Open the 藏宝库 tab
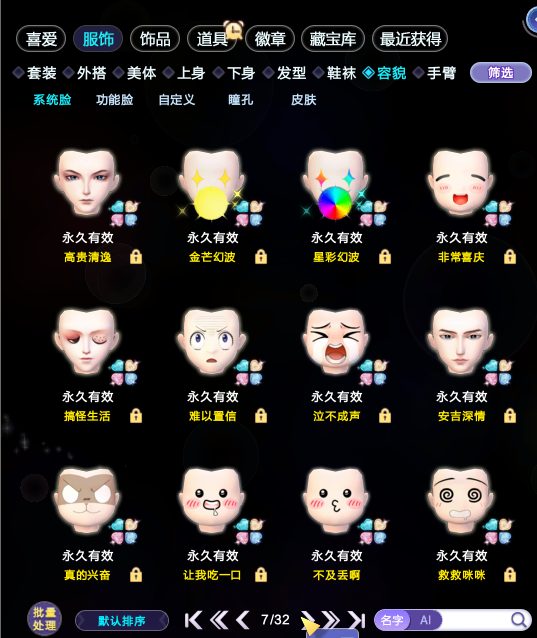Image resolution: width=537 pixels, height=638 pixels. coord(333,39)
